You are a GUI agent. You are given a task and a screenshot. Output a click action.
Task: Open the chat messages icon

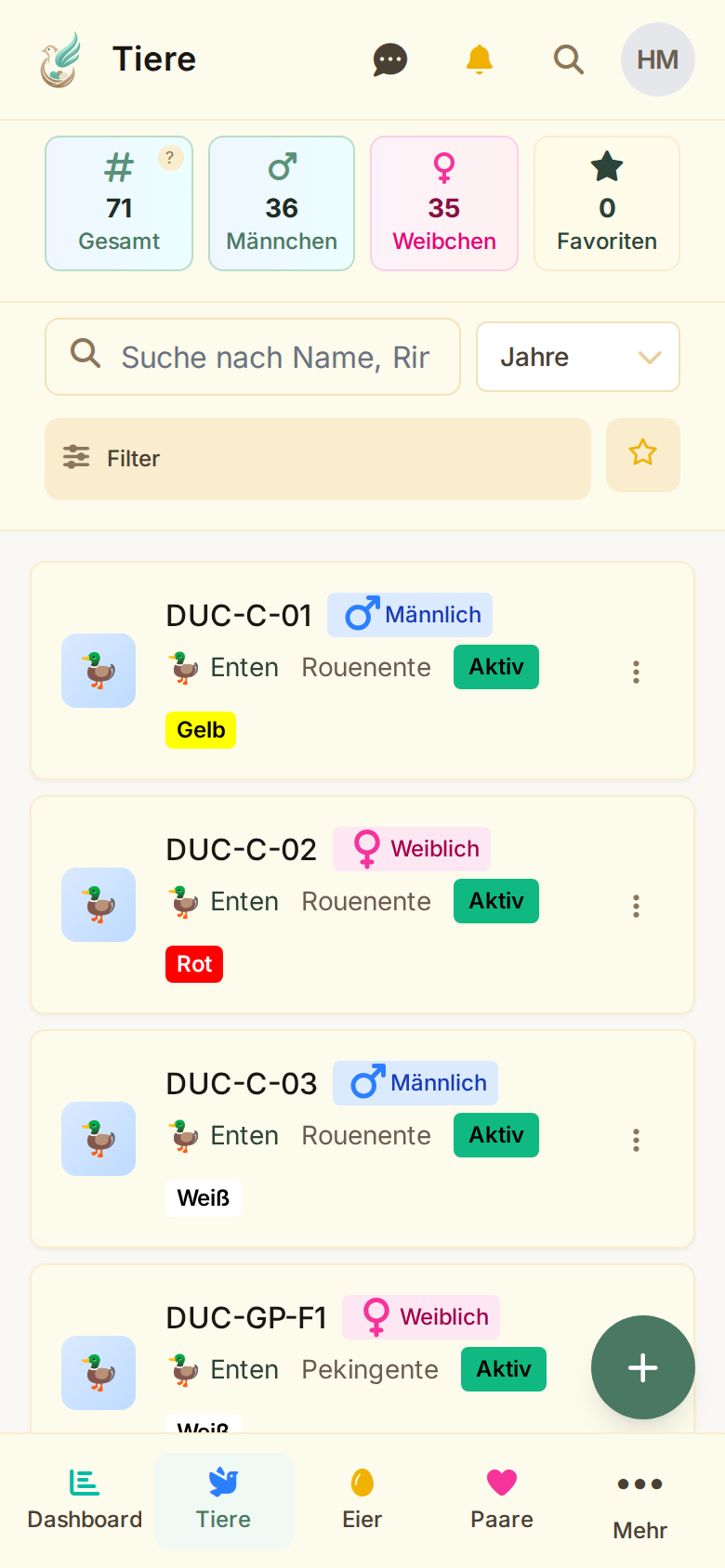(389, 60)
